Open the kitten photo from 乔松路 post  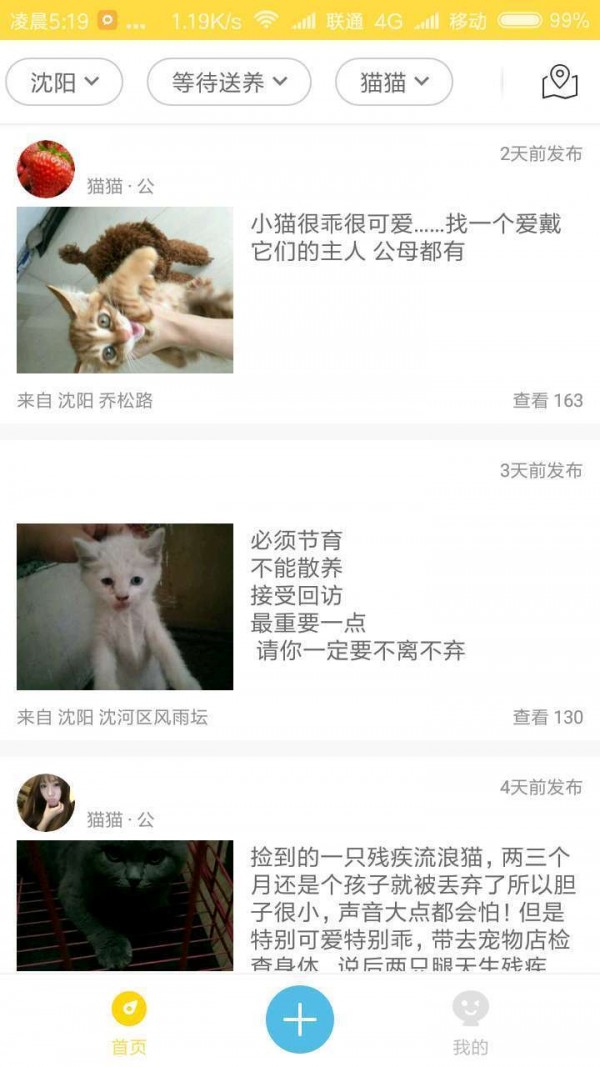tap(125, 290)
